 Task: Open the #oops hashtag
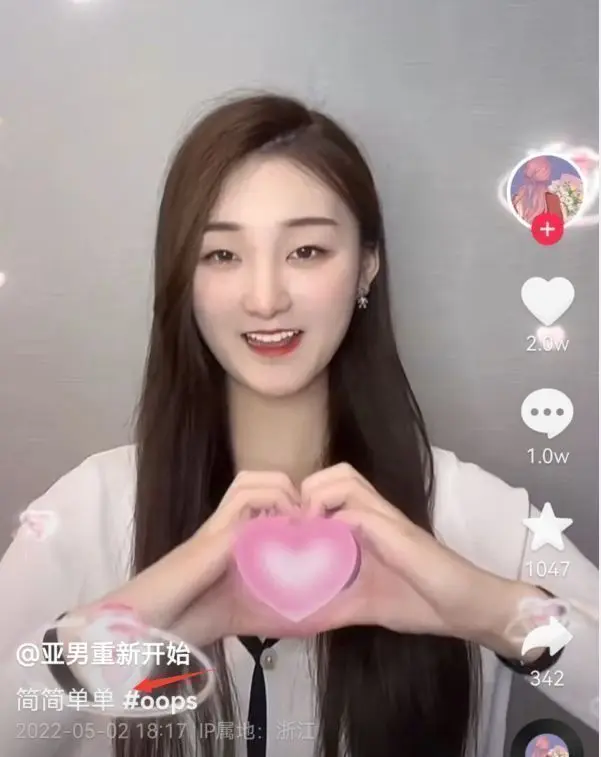point(160,700)
